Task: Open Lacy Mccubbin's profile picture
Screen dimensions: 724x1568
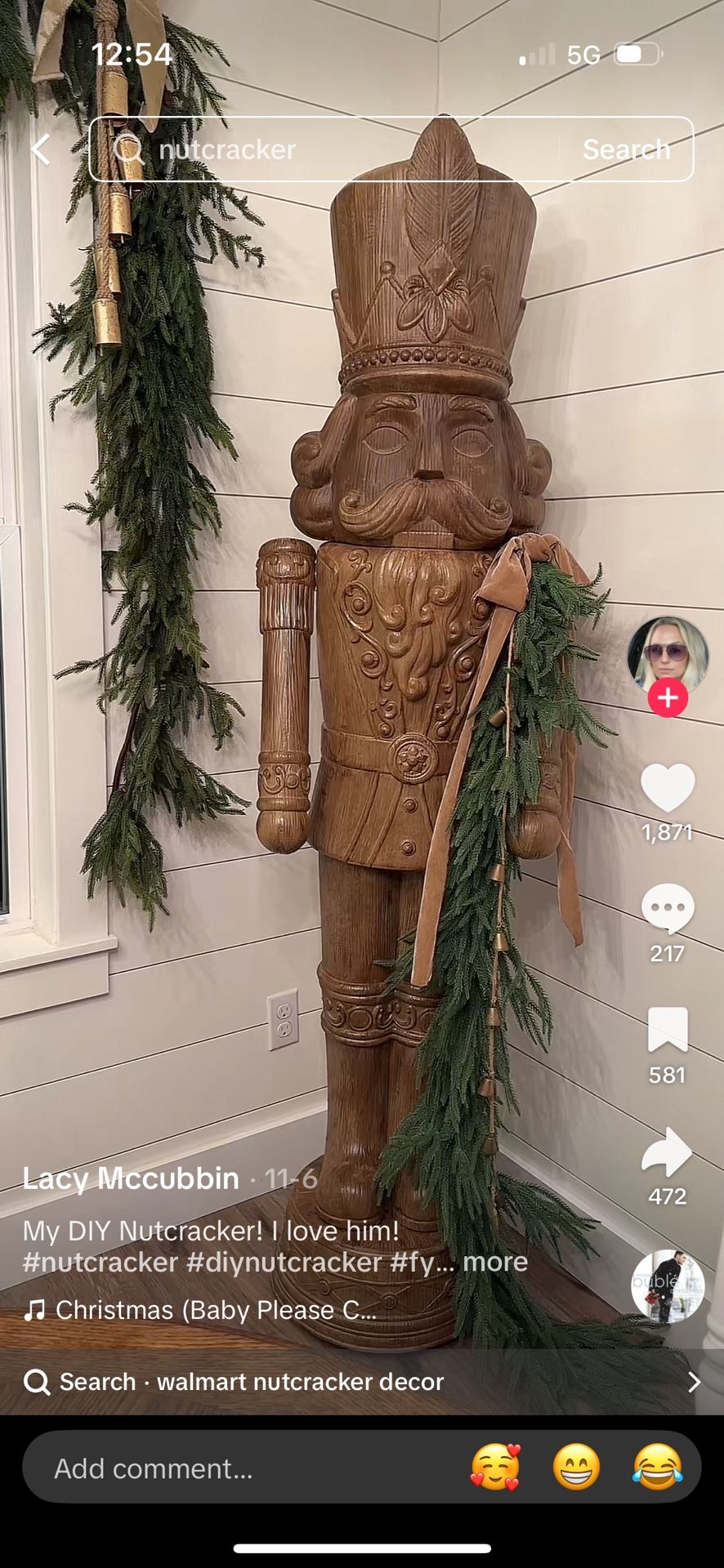Action: [668, 653]
